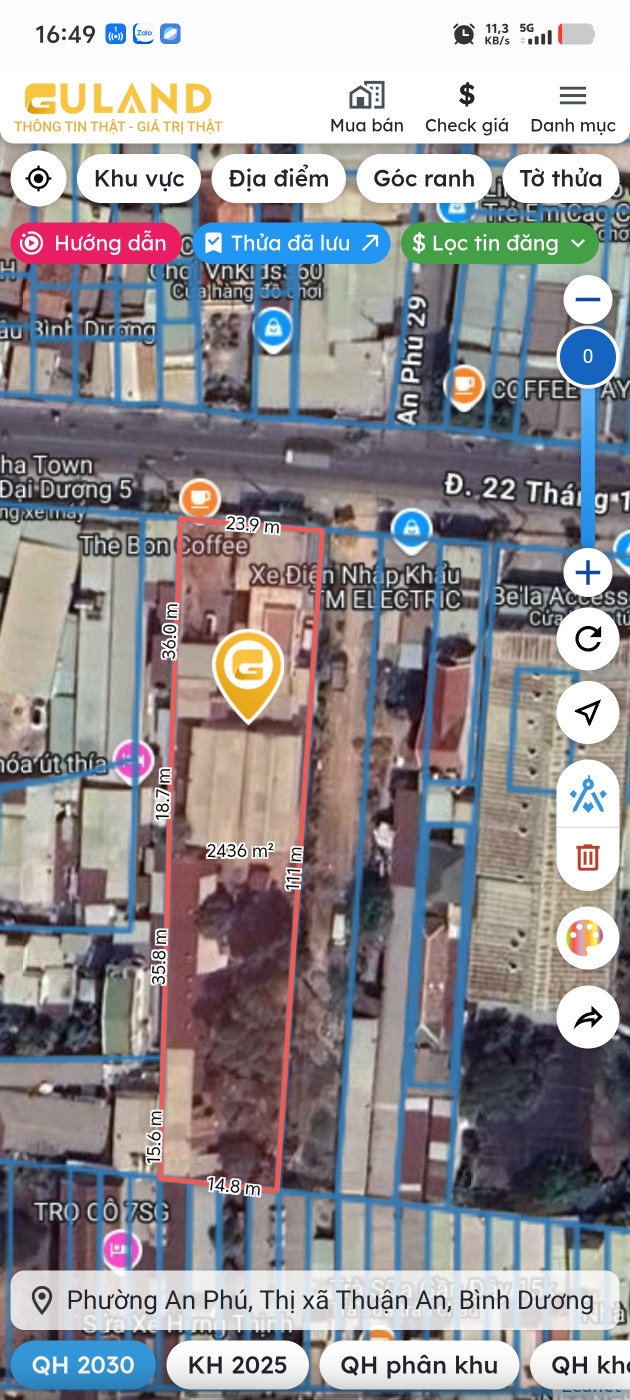This screenshot has height=1400, width=630.
Task: Open the Tờ thửa search chip
Action: (560, 179)
